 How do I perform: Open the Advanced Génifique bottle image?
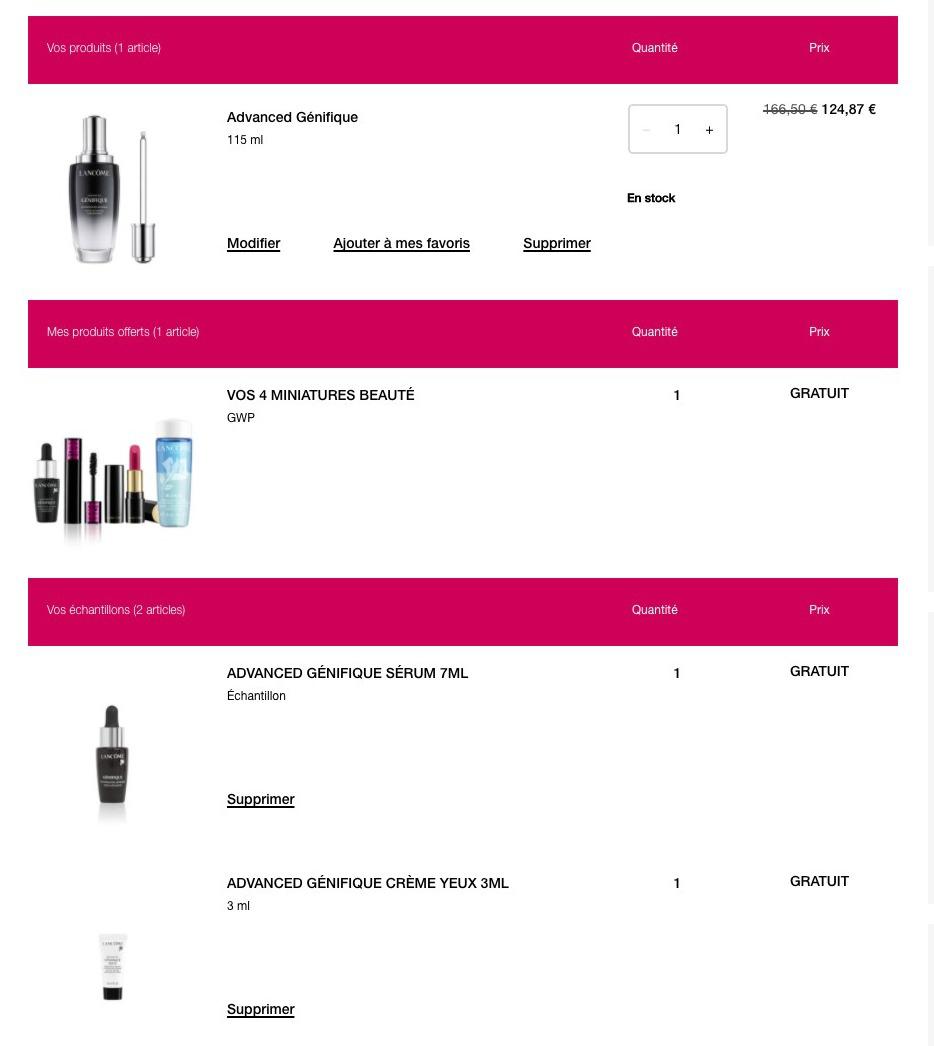(x=113, y=189)
